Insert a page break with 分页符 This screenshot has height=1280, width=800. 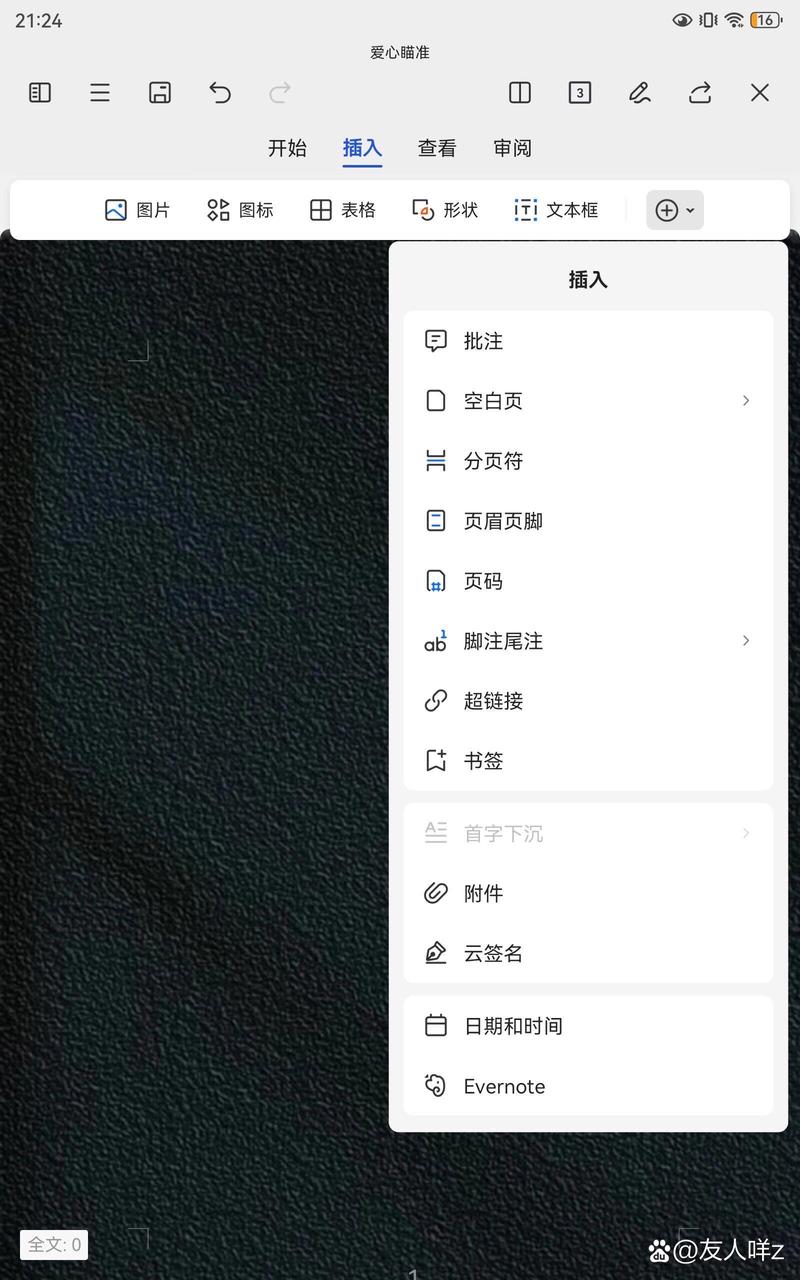[588, 461]
